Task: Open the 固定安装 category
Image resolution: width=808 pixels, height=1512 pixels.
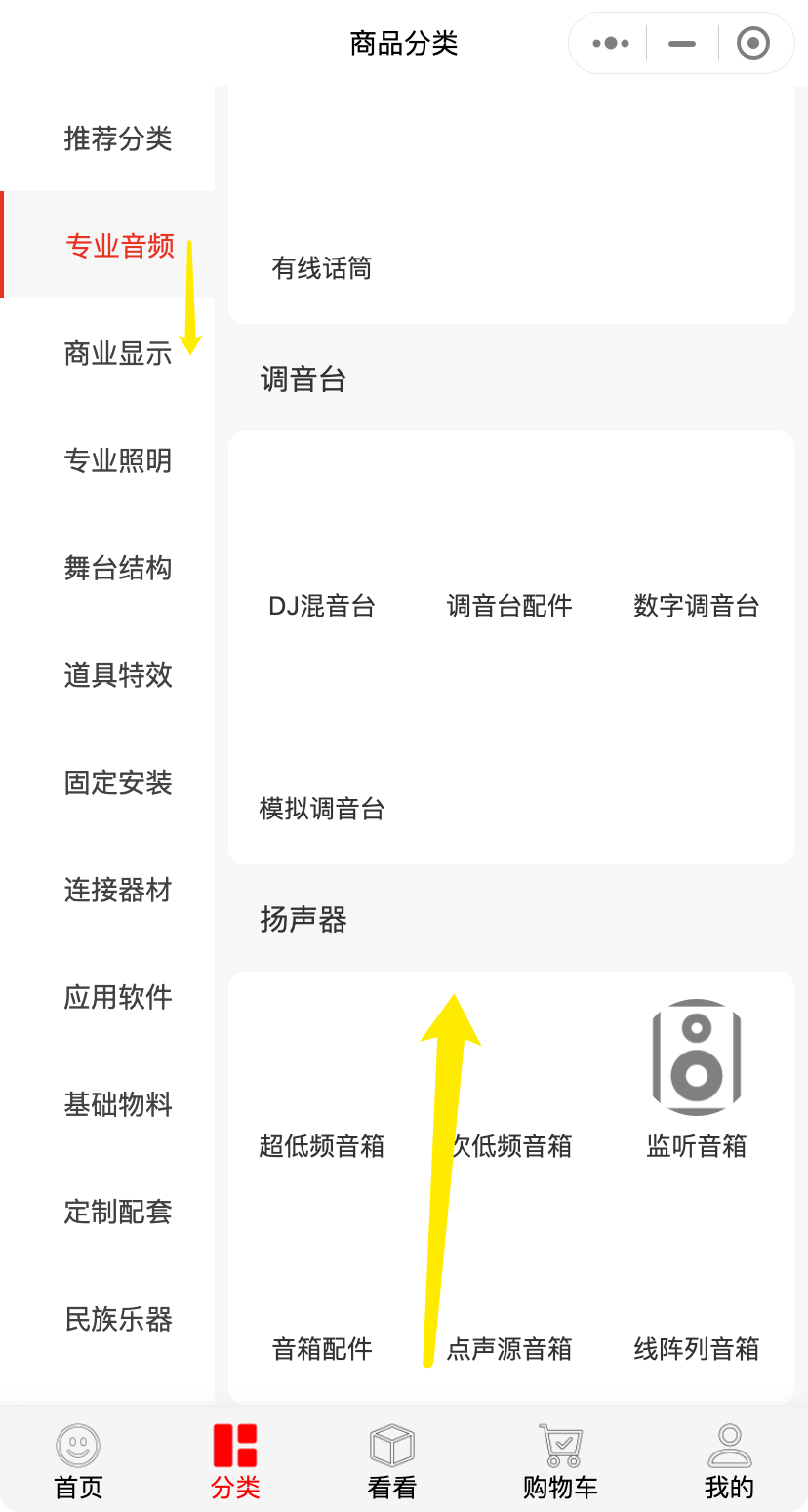Action: click(118, 782)
